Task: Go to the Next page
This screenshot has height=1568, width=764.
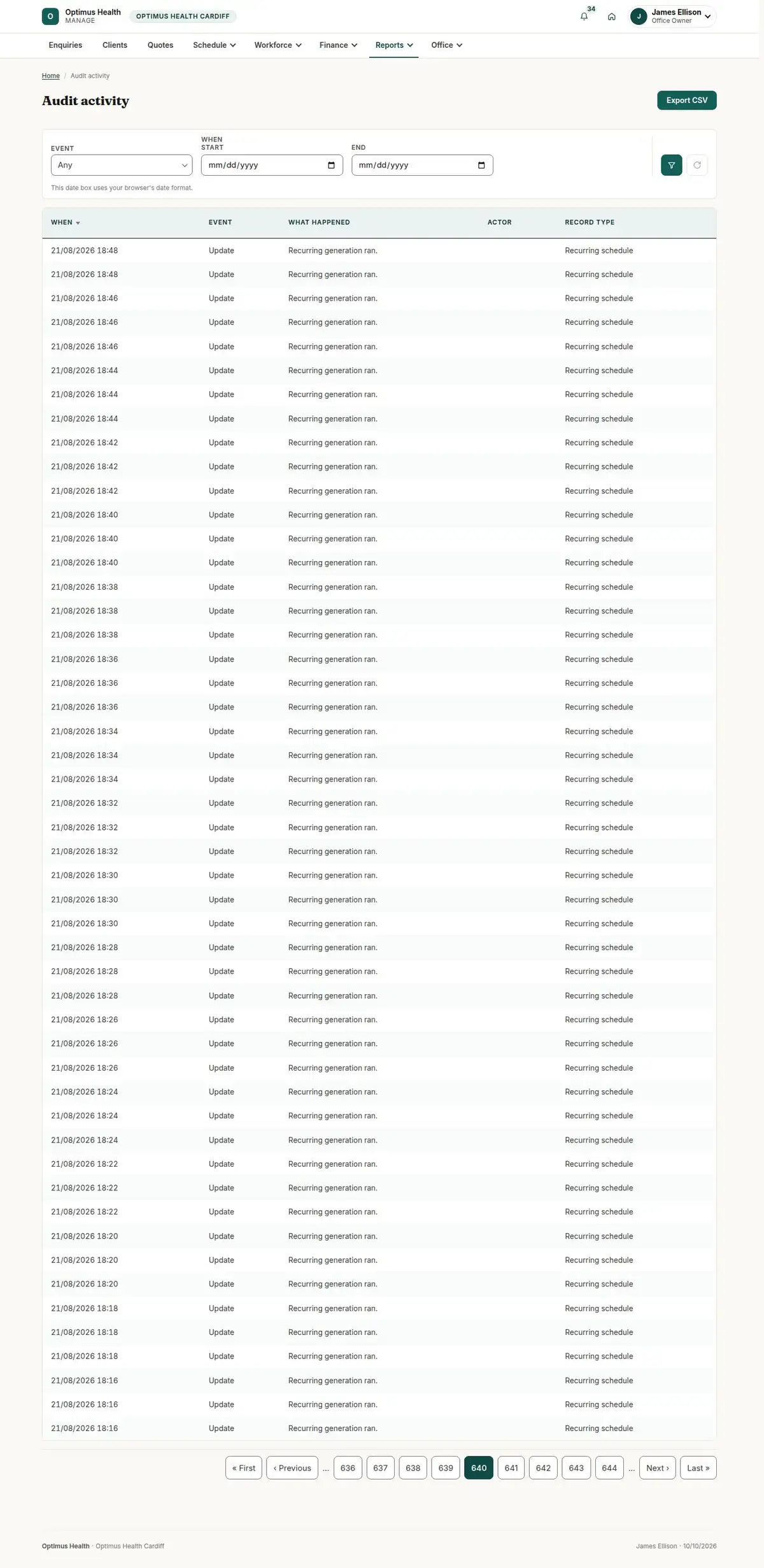Action: [x=658, y=1468]
